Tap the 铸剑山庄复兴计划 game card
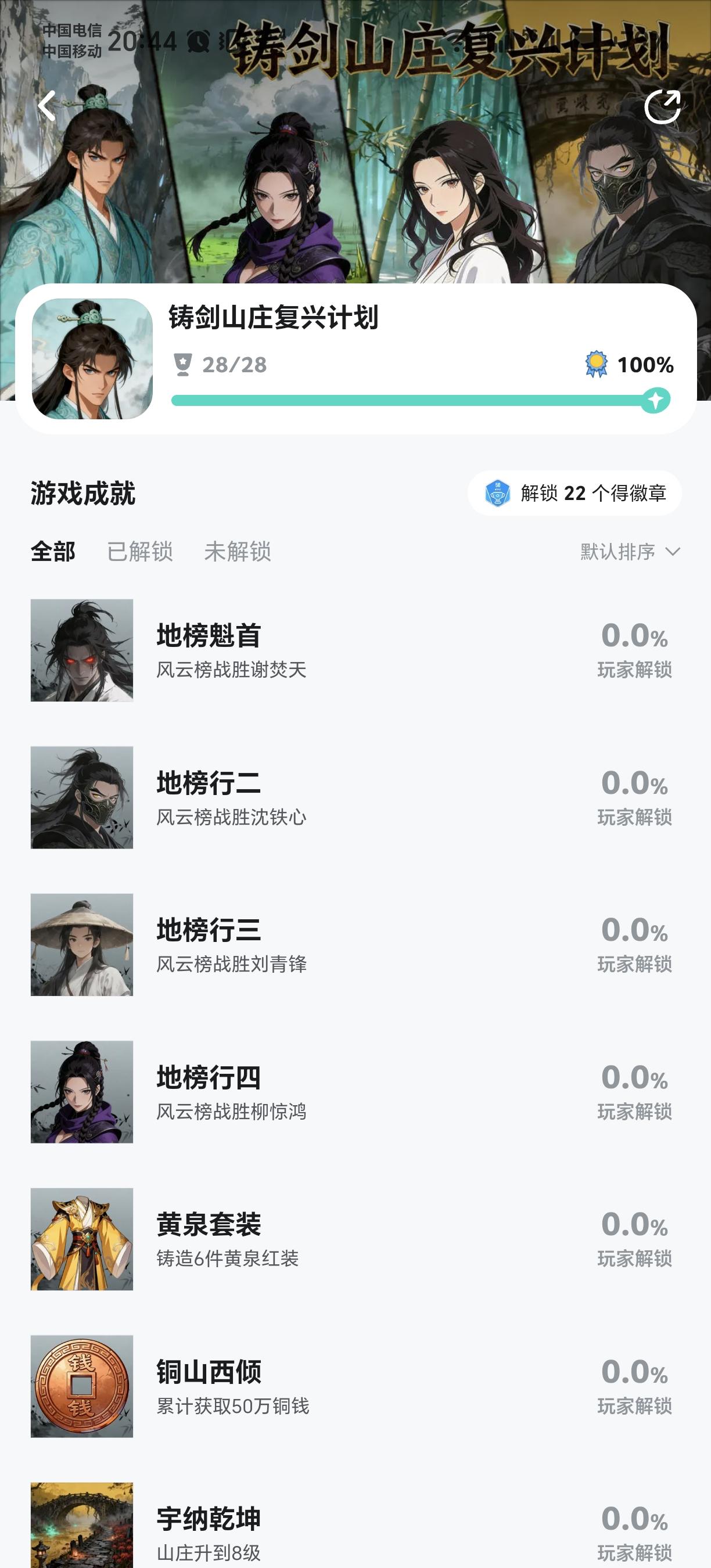The height and width of the screenshot is (1568, 711). click(x=355, y=359)
